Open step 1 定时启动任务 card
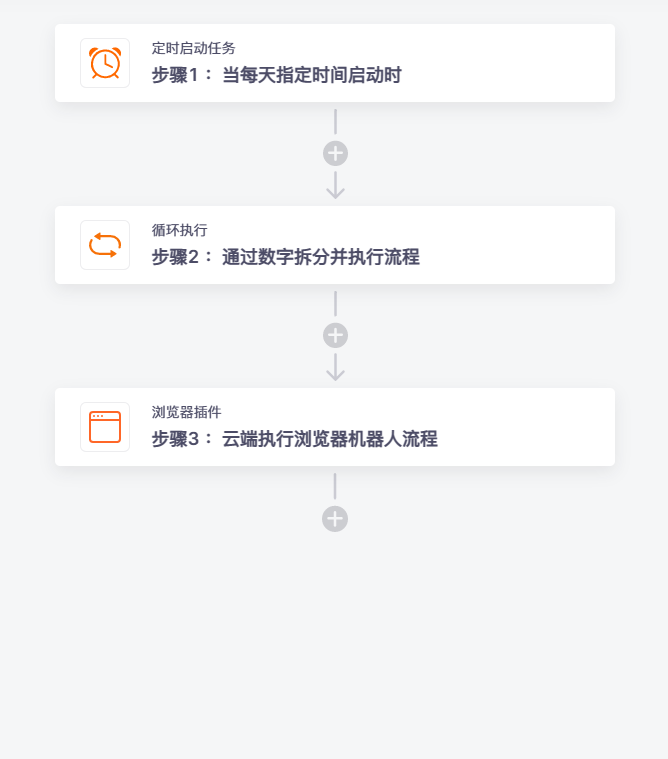Image resolution: width=668 pixels, height=759 pixels. tap(334, 63)
